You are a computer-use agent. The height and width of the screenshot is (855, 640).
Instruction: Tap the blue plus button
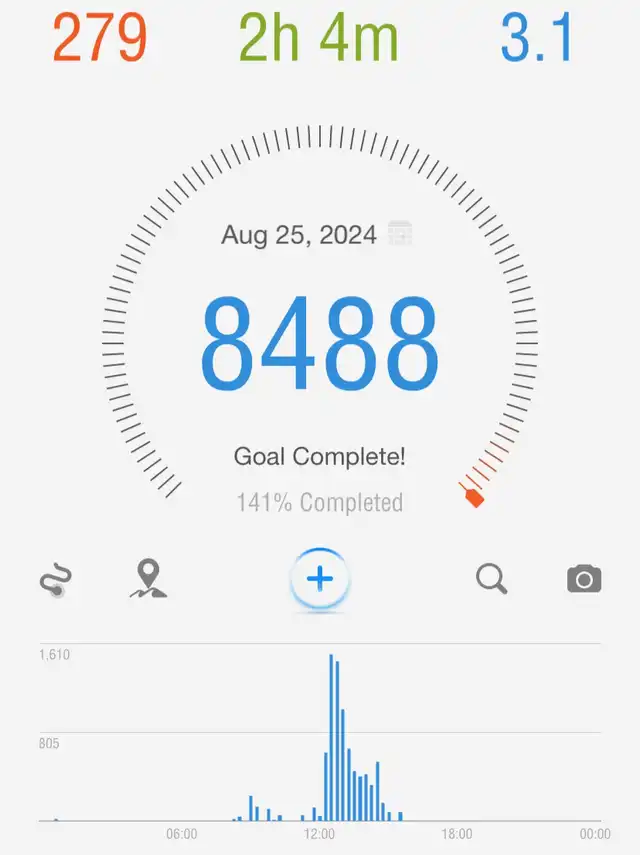point(320,578)
